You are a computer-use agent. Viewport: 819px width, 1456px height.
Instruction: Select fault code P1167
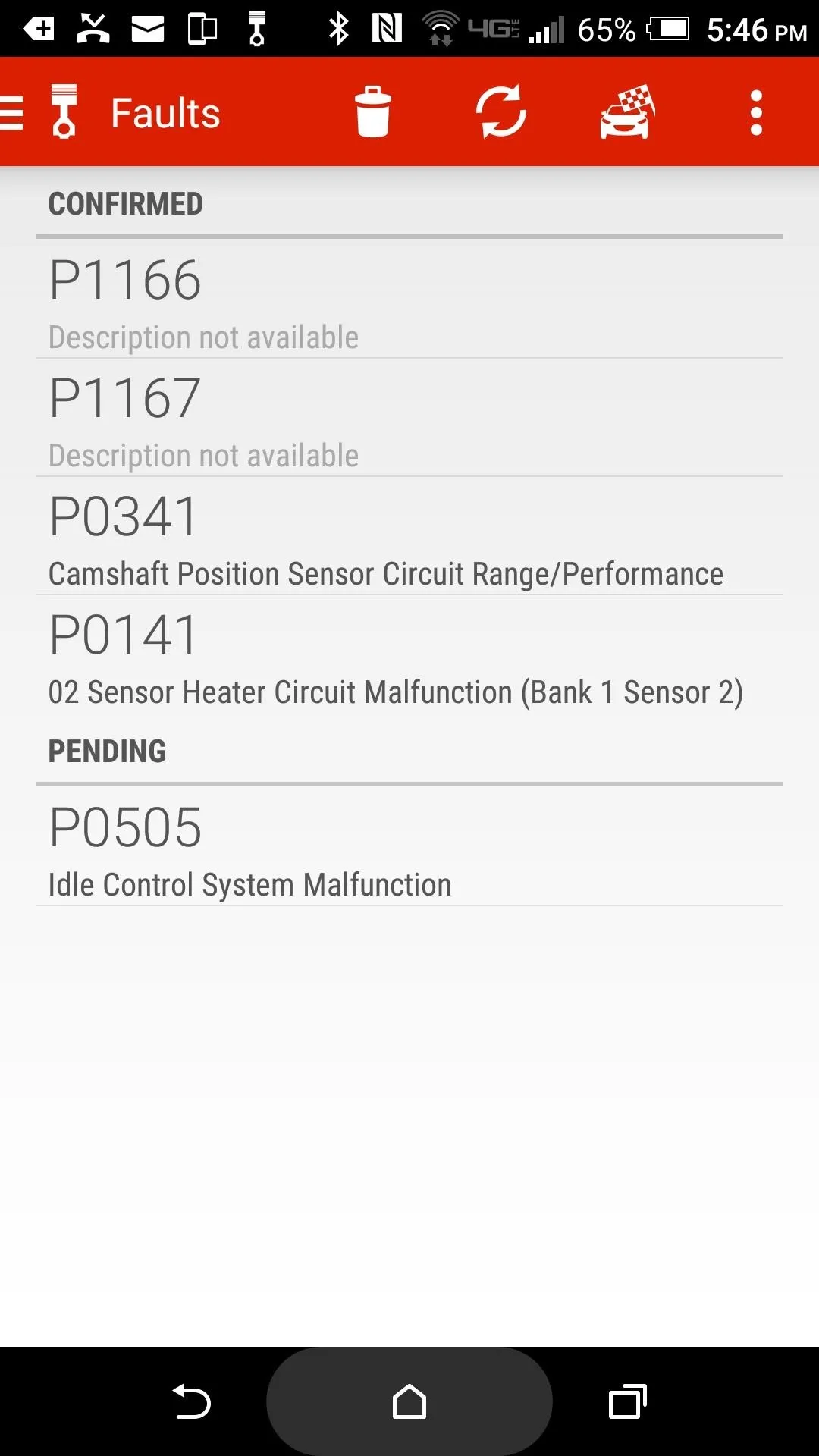point(409,418)
